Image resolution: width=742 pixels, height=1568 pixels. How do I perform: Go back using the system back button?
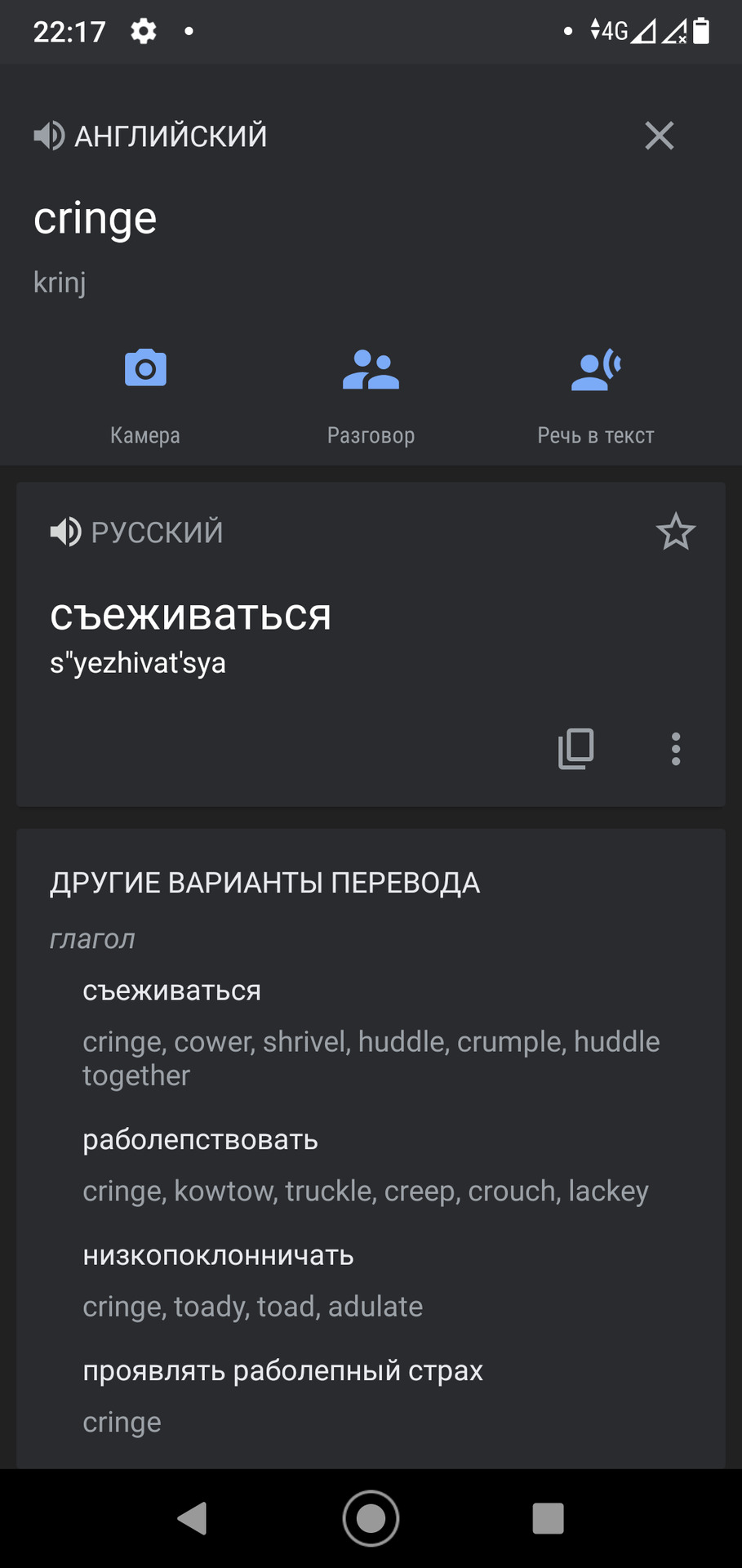click(193, 1519)
